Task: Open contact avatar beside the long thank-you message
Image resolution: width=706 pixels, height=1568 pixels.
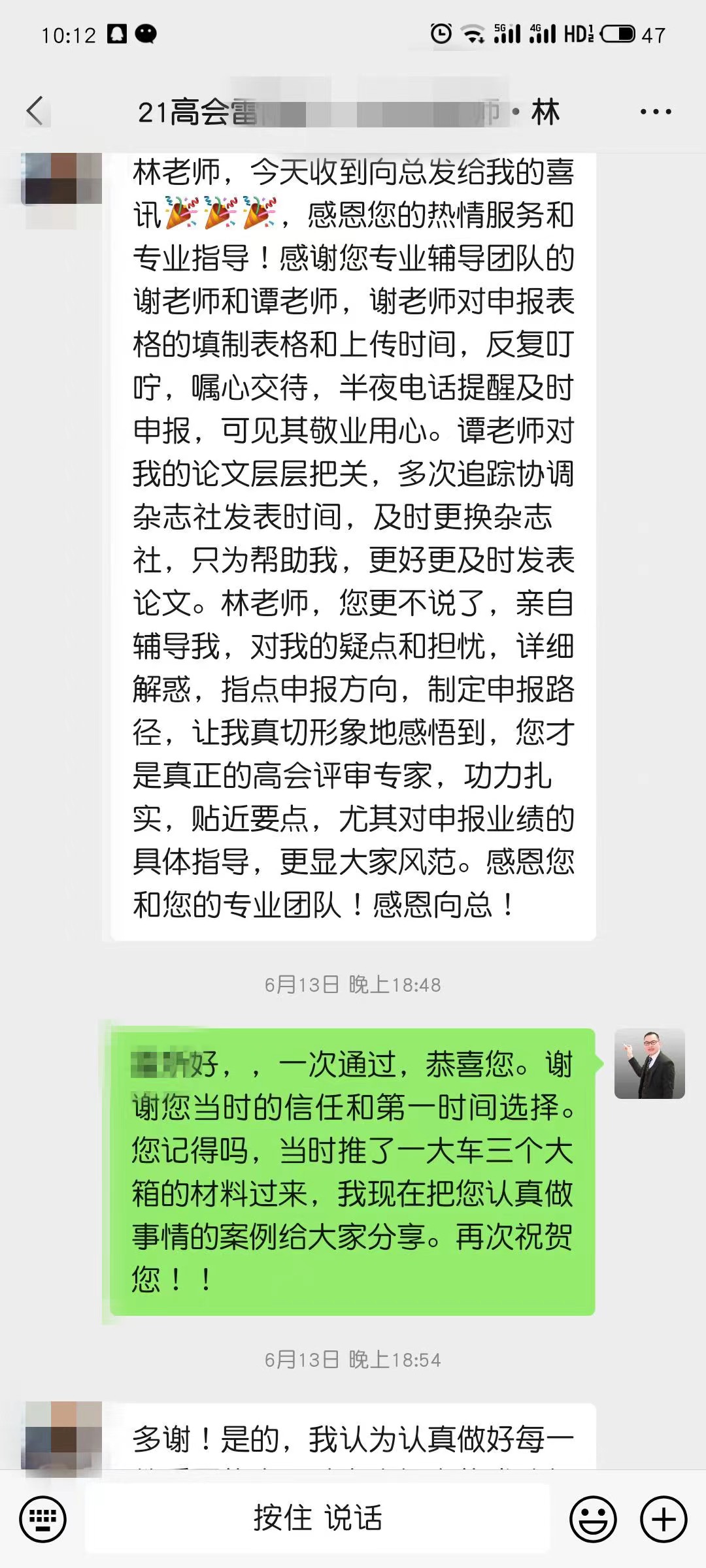Action: [x=62, y=179]
